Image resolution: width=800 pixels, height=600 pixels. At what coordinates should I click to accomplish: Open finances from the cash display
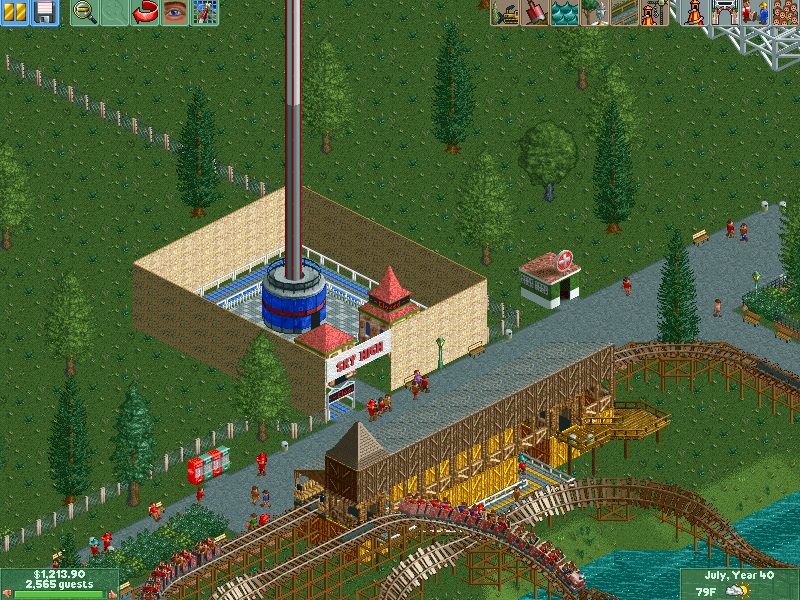[58, 576]
